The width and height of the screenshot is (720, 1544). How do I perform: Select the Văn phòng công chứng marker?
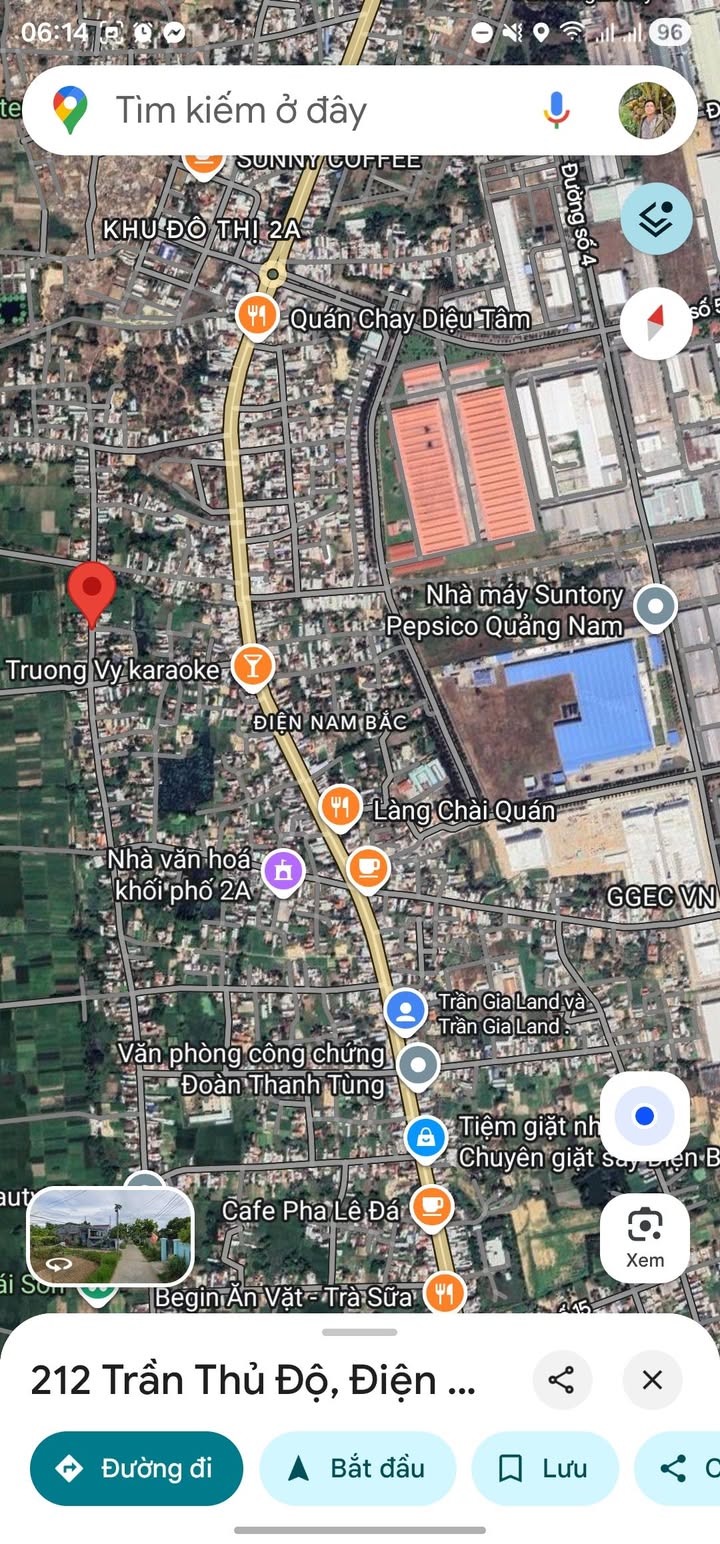point(418,1065)
